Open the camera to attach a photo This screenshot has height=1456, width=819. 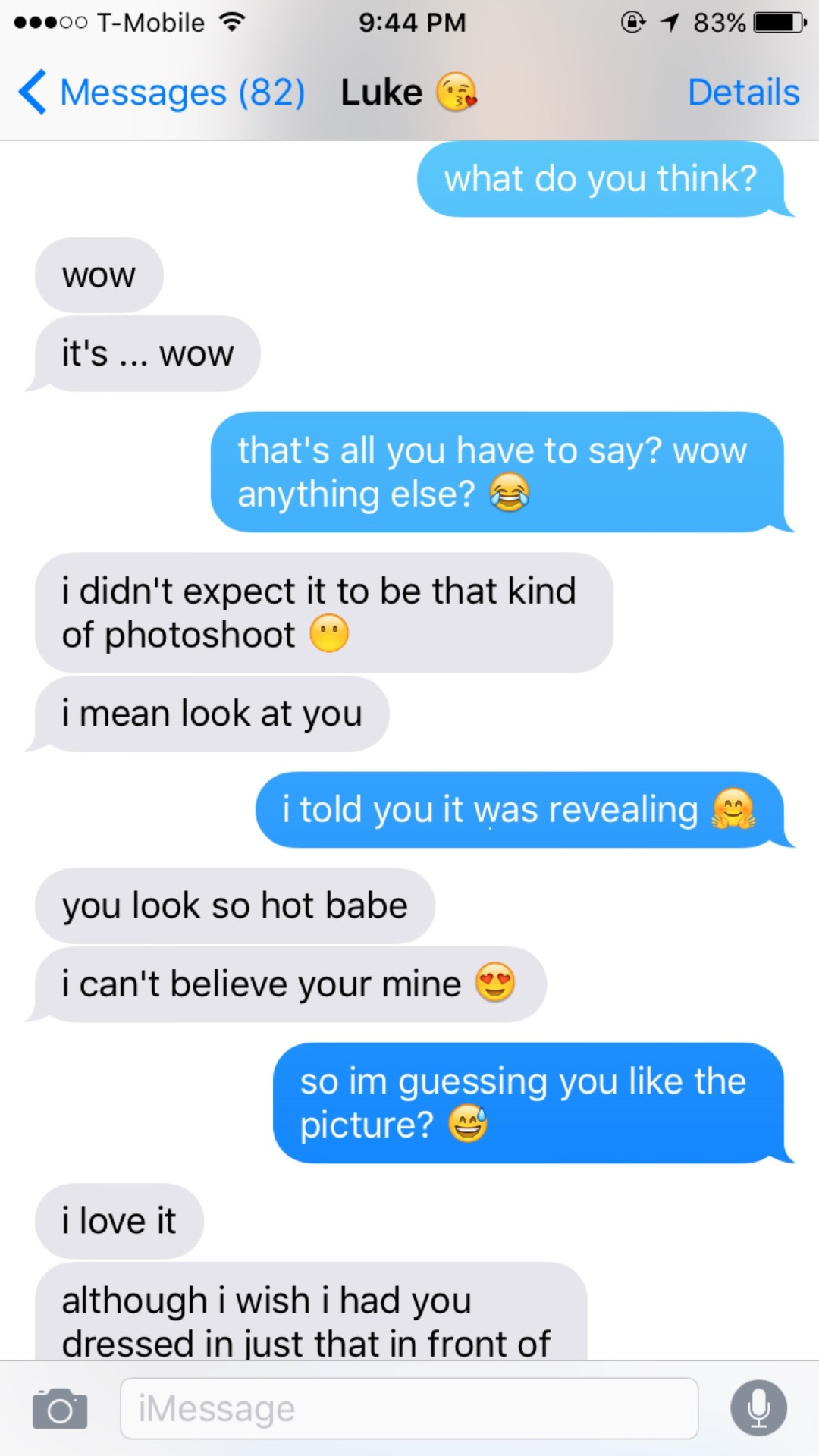pyautogui.click(x=60, y=1408)
